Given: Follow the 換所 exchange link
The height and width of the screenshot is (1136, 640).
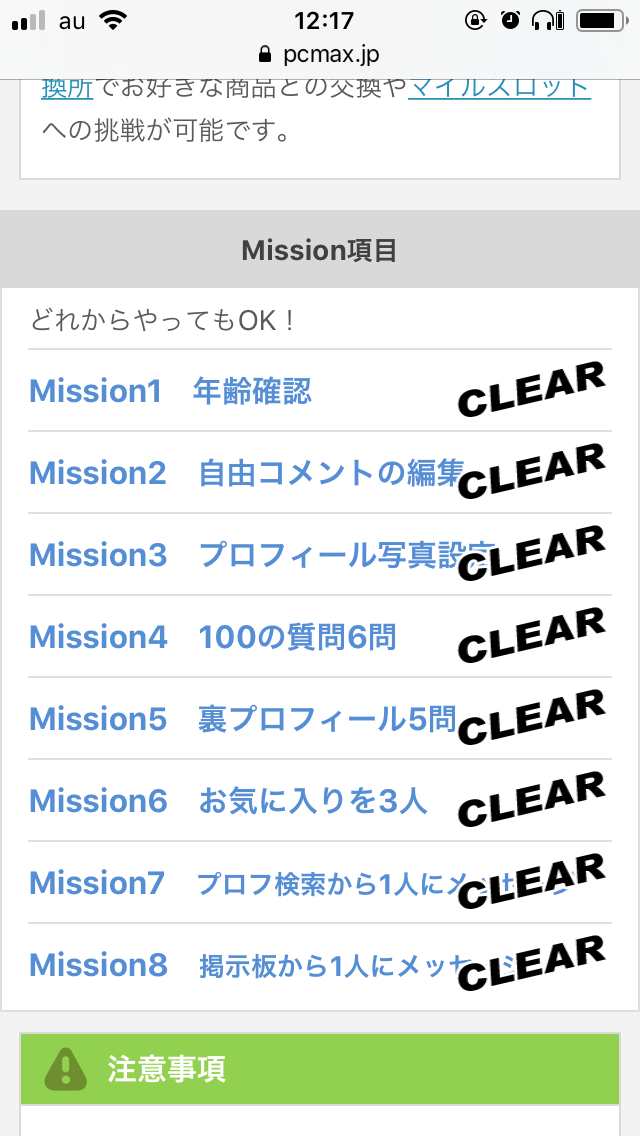Looking at the screenshot, I should click(67, 87).
